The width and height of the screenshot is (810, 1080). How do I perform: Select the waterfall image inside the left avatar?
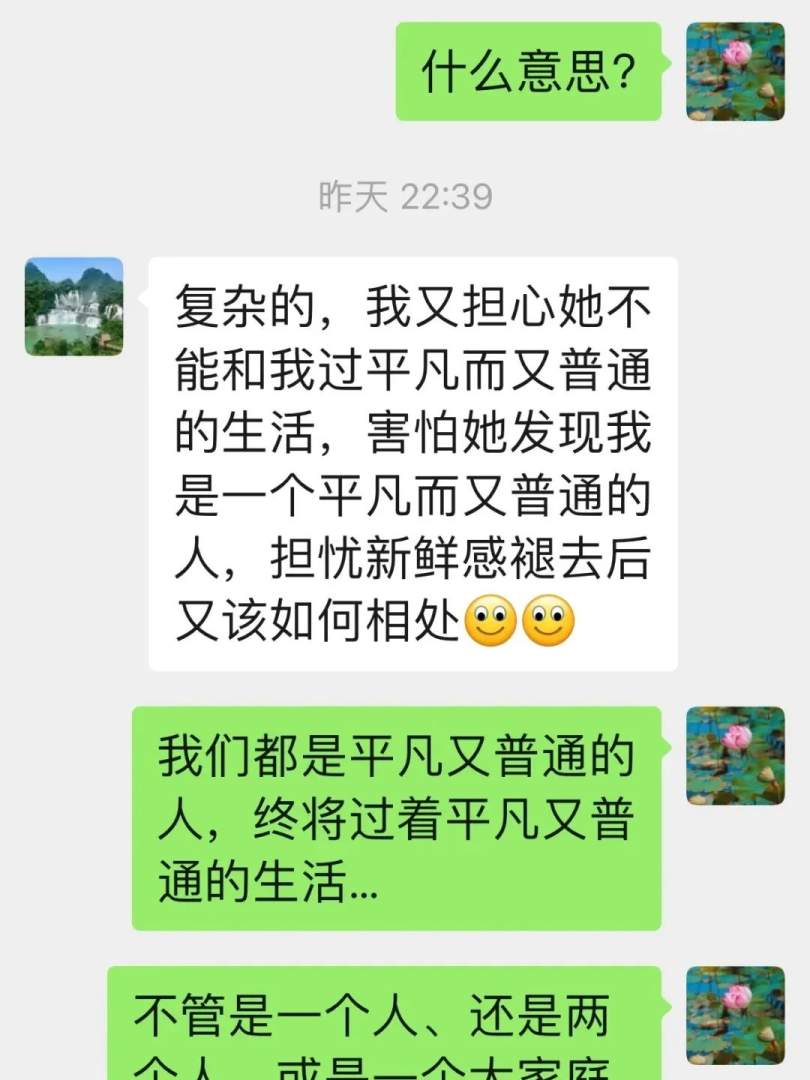click(x=72, y=305)
